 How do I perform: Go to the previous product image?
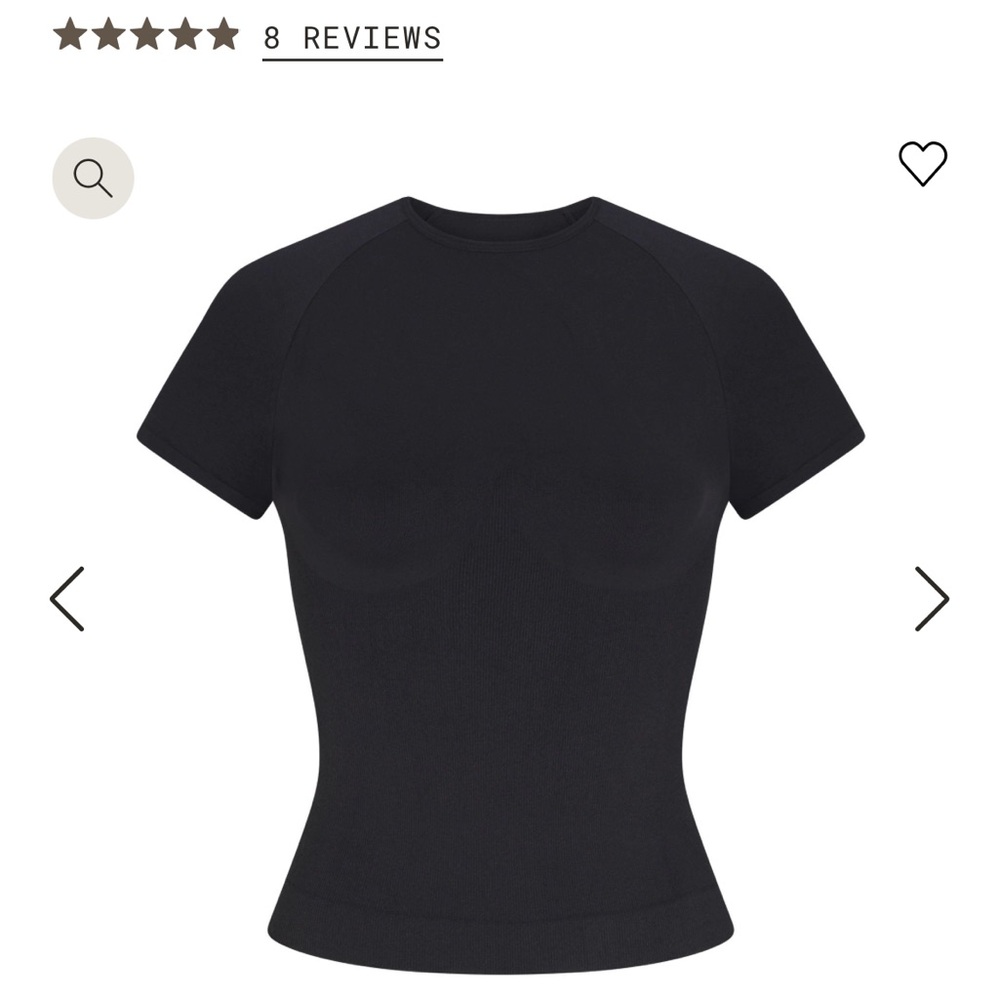(x=68, y=599)
